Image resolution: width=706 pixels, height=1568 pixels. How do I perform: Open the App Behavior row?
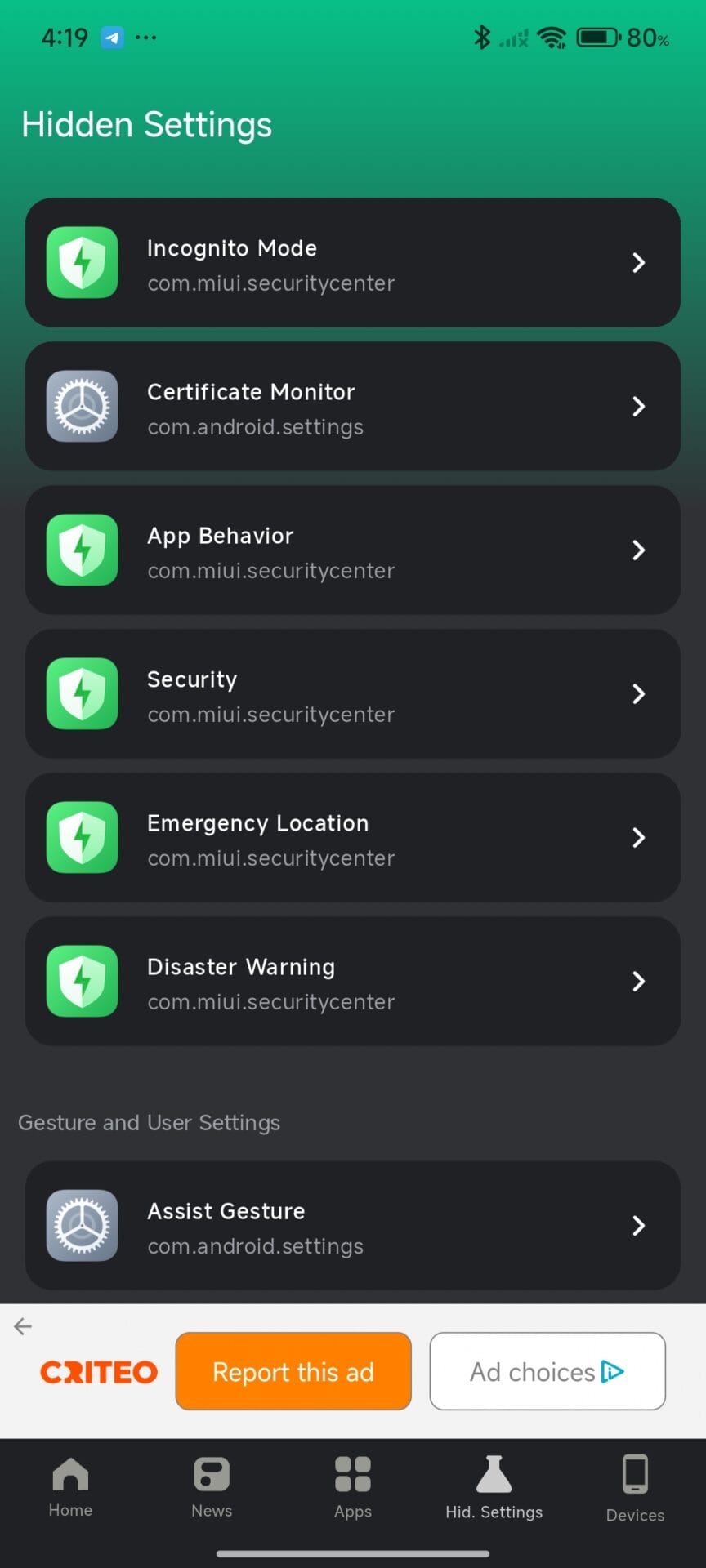[352, 550]
